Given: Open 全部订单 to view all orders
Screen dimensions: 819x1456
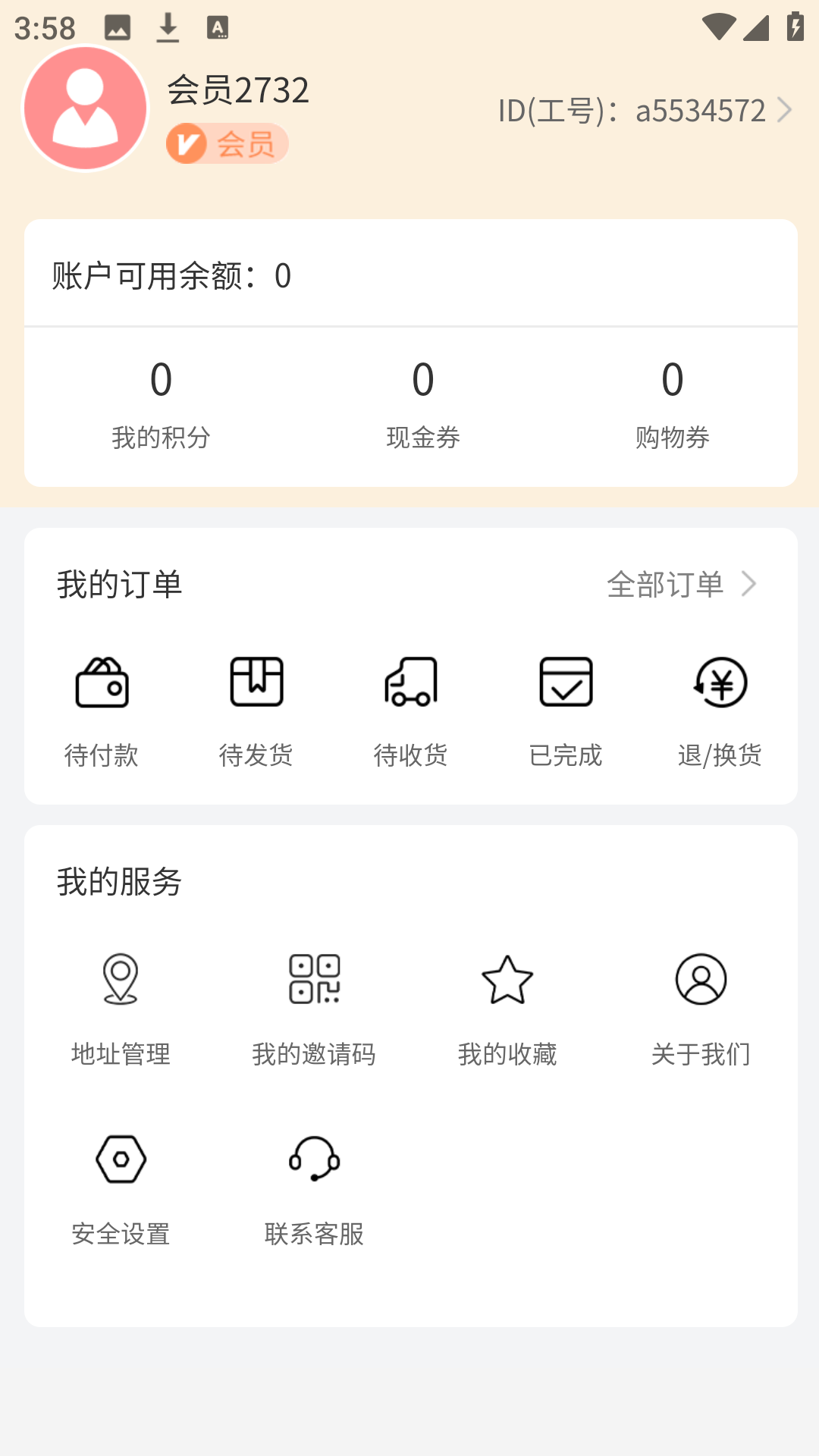Looking at the screenshot, I should coord(667,584).
